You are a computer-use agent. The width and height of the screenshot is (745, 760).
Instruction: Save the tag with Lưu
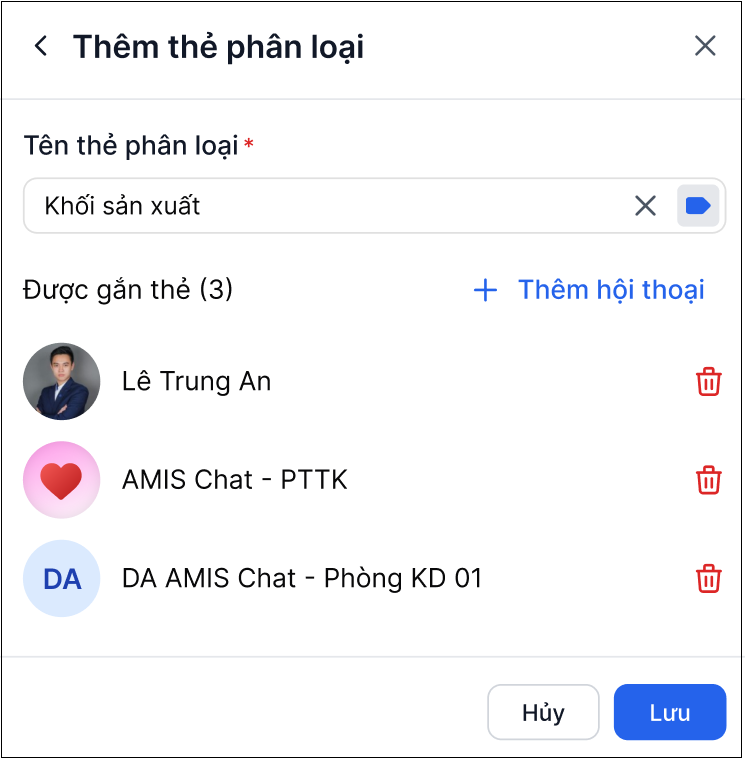[669, 712]
